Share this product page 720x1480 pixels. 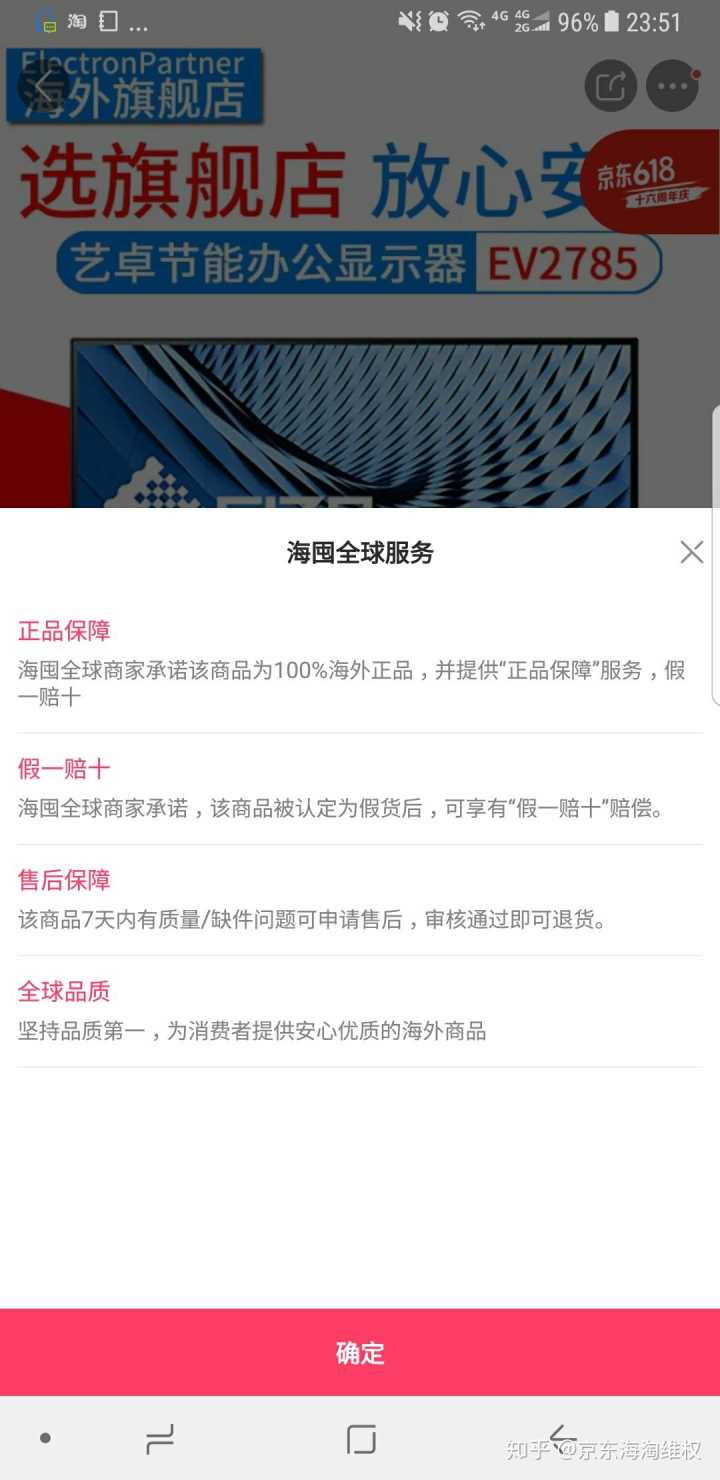tap(610, 86)
